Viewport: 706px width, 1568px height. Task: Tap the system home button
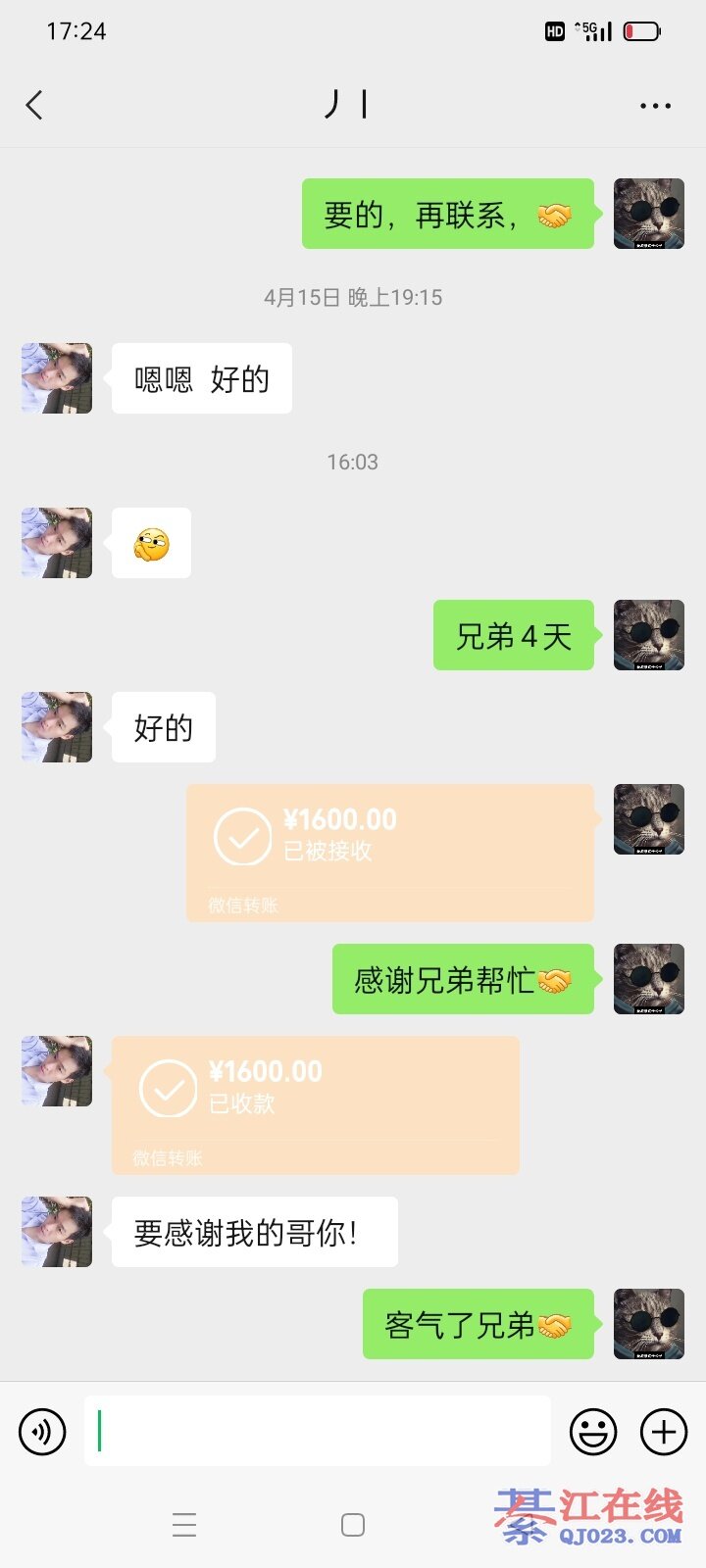pyautogui.click(x=353, y=1525)
